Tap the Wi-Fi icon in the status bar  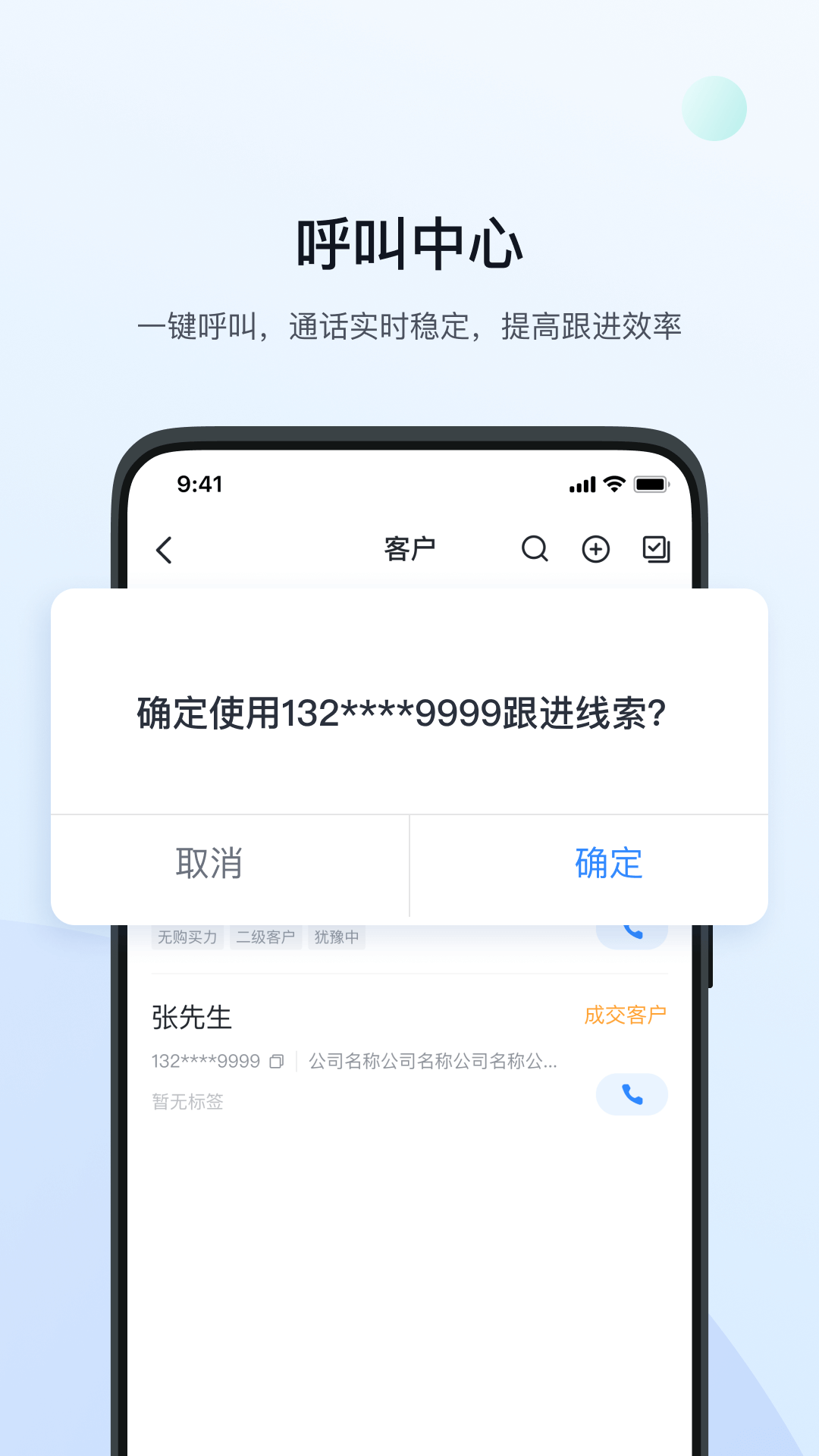click(611, 483)
